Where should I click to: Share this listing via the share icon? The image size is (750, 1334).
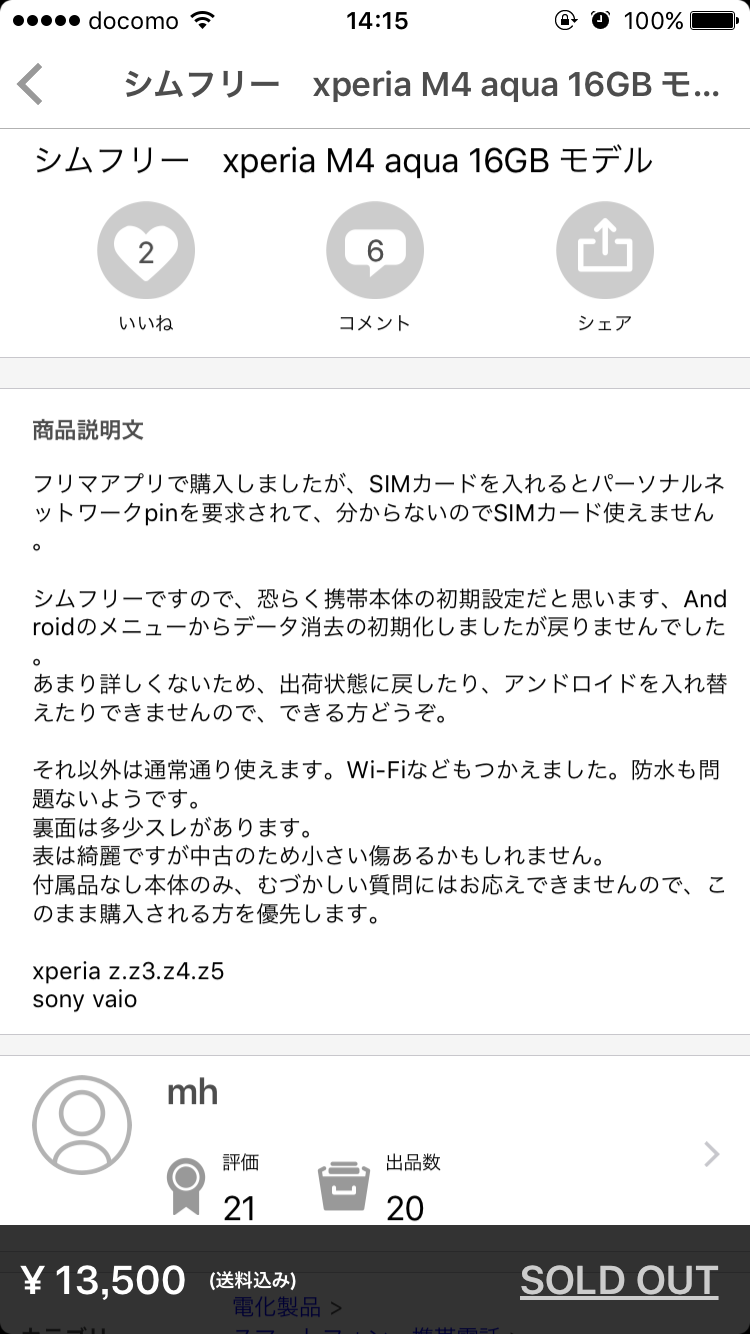[x=604, y=251]
